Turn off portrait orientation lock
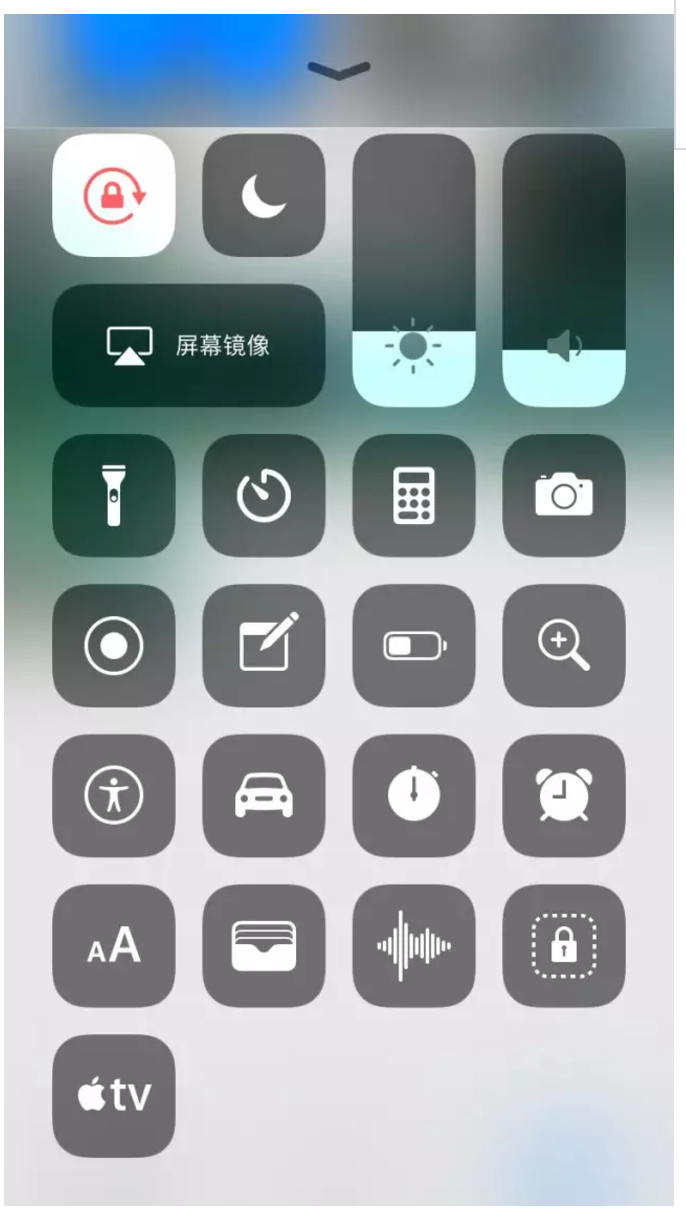This screenshot has width=686, height=1226. 113,195
